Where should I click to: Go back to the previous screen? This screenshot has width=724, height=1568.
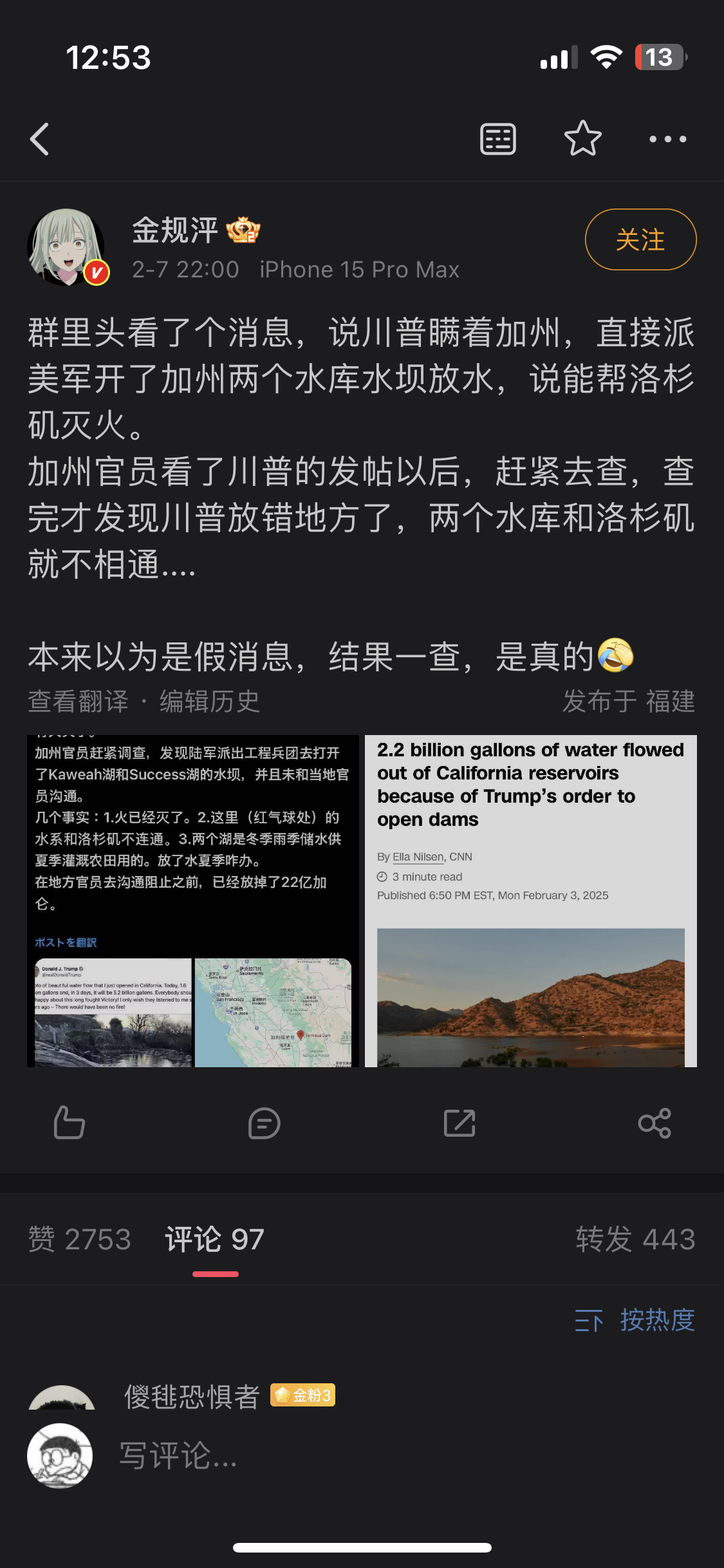tap(40, 139)
